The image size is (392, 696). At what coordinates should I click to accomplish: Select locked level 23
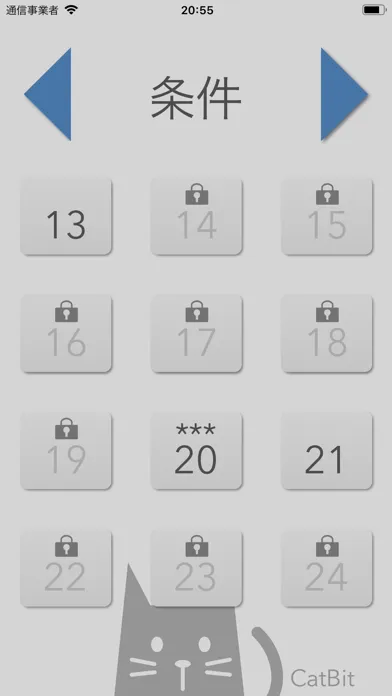click(x=196, y=568)
